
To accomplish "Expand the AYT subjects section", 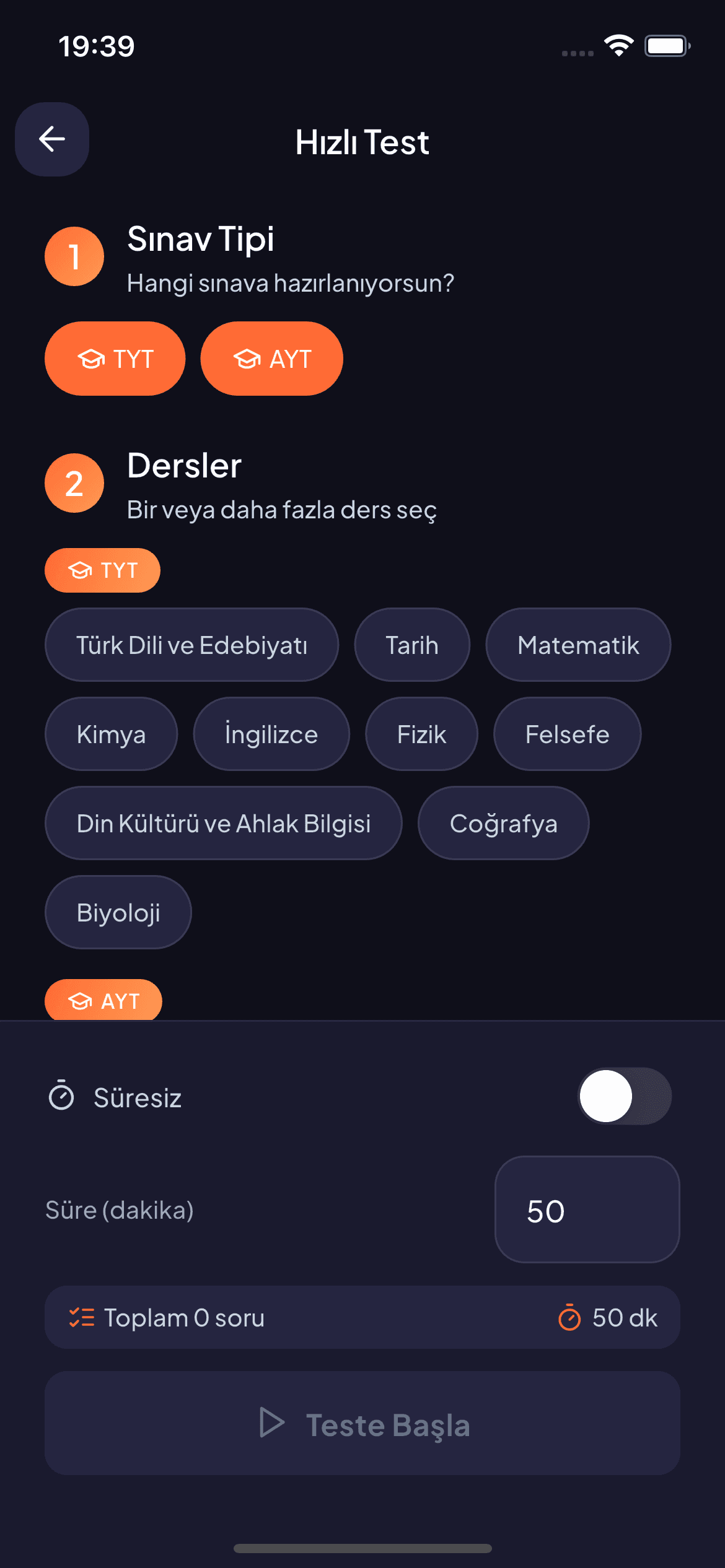I will tap(103, 1000).
